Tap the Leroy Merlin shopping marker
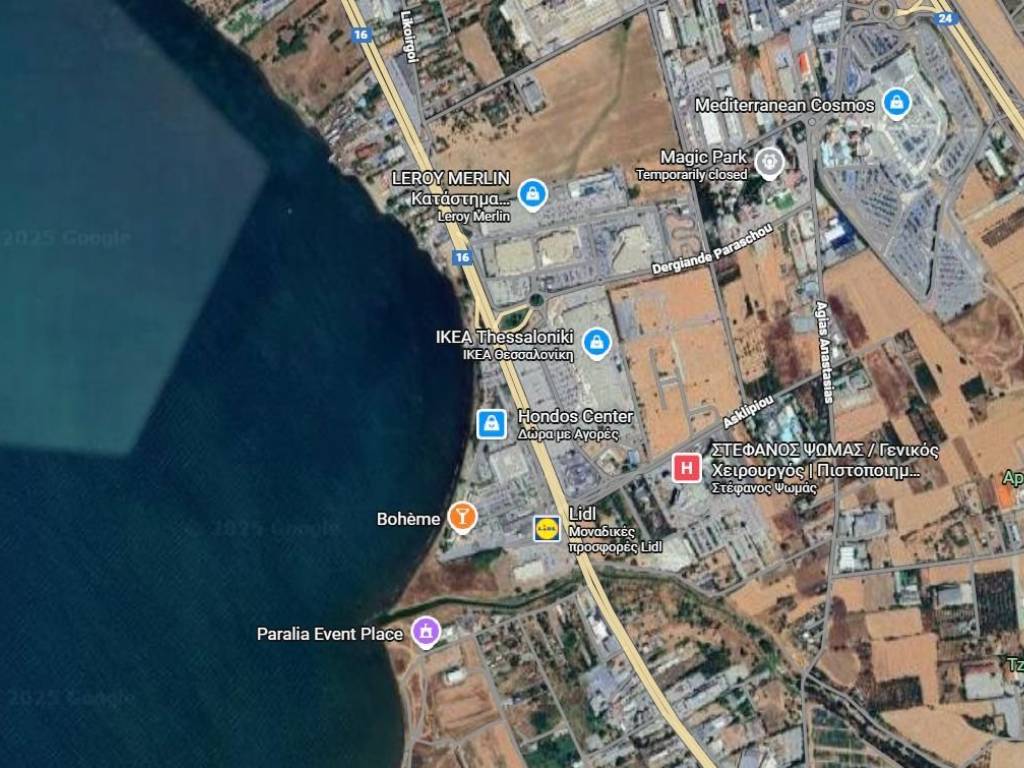 (x=533, y=193)
